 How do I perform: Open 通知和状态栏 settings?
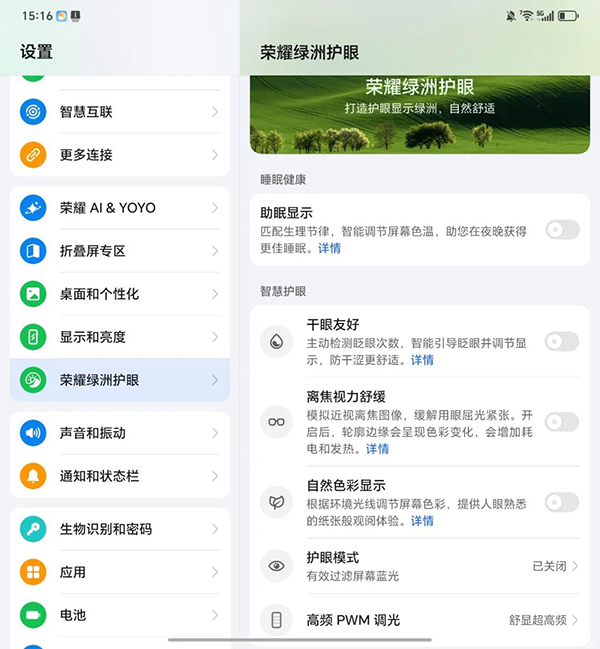tap(120, 476)
